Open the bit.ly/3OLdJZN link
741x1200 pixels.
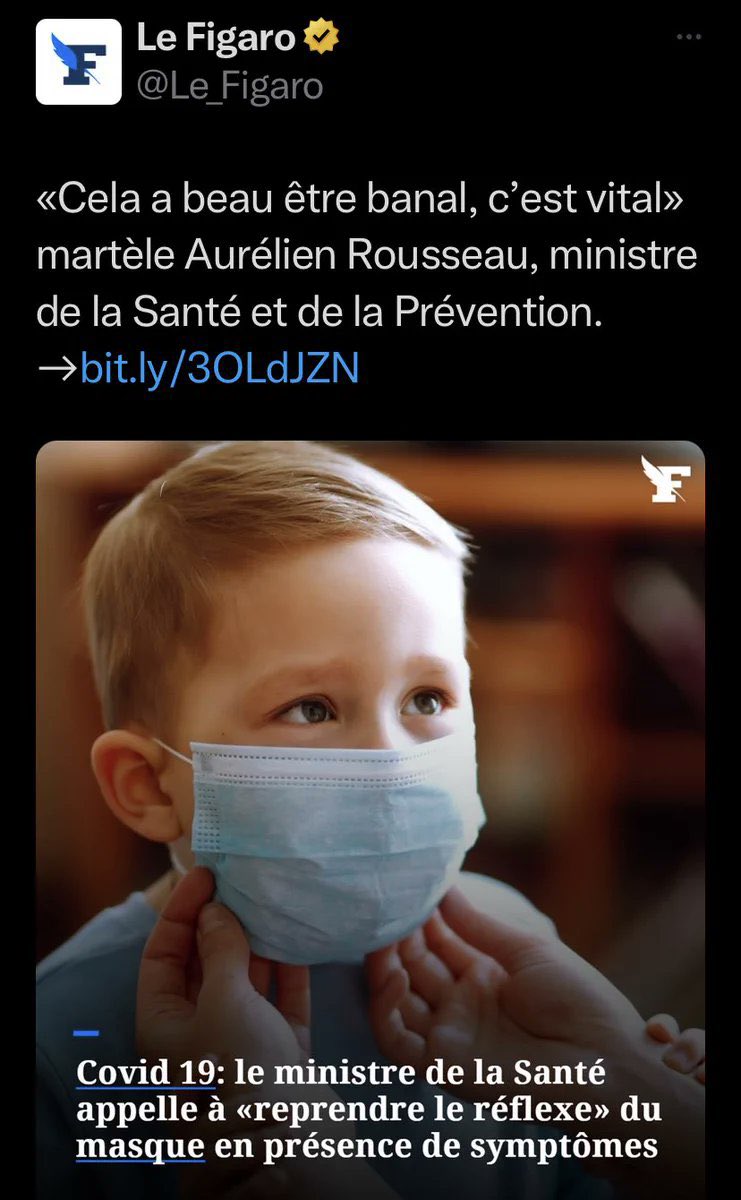click(219, 369)
